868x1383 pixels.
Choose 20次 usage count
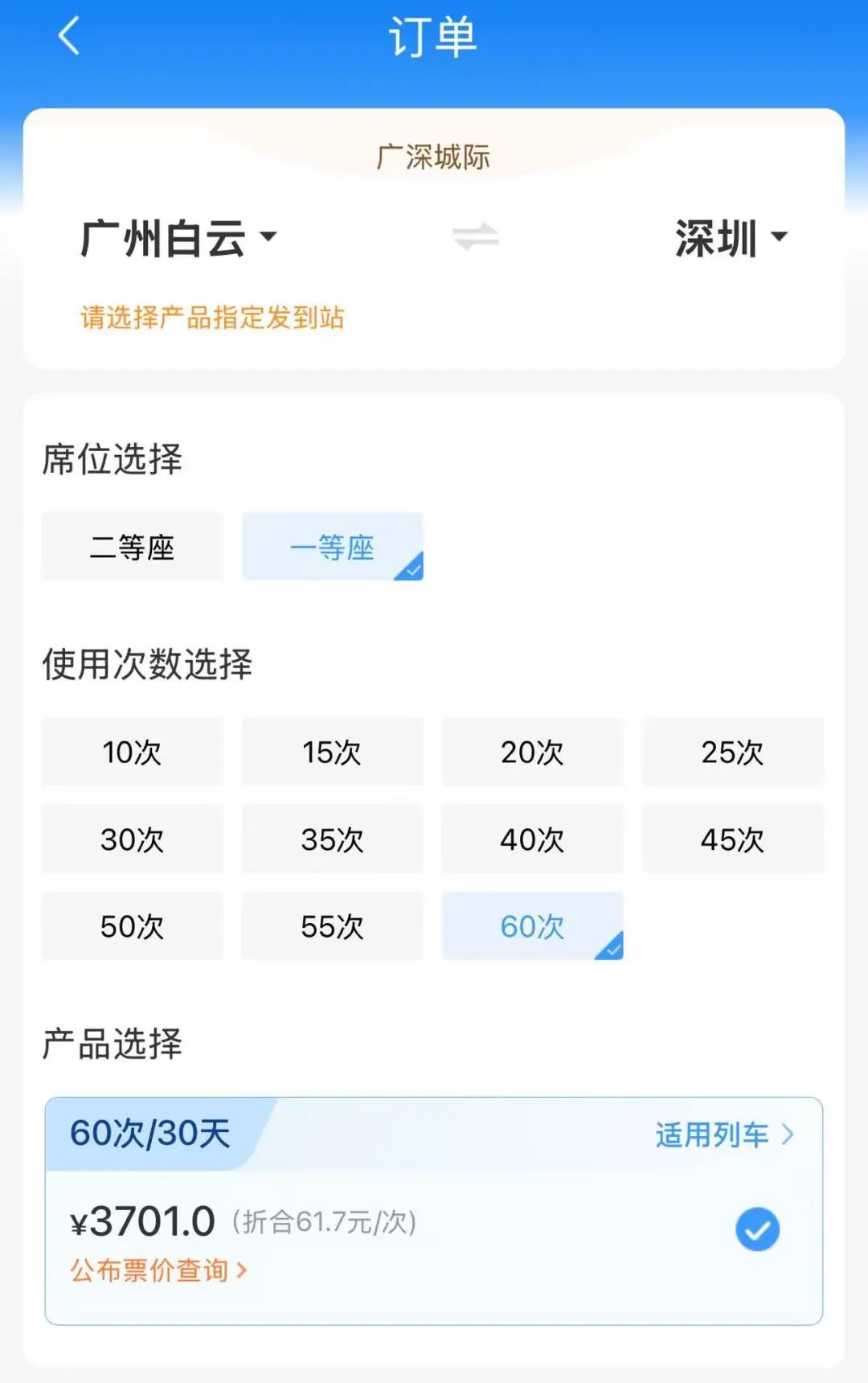tap(532, 753)
